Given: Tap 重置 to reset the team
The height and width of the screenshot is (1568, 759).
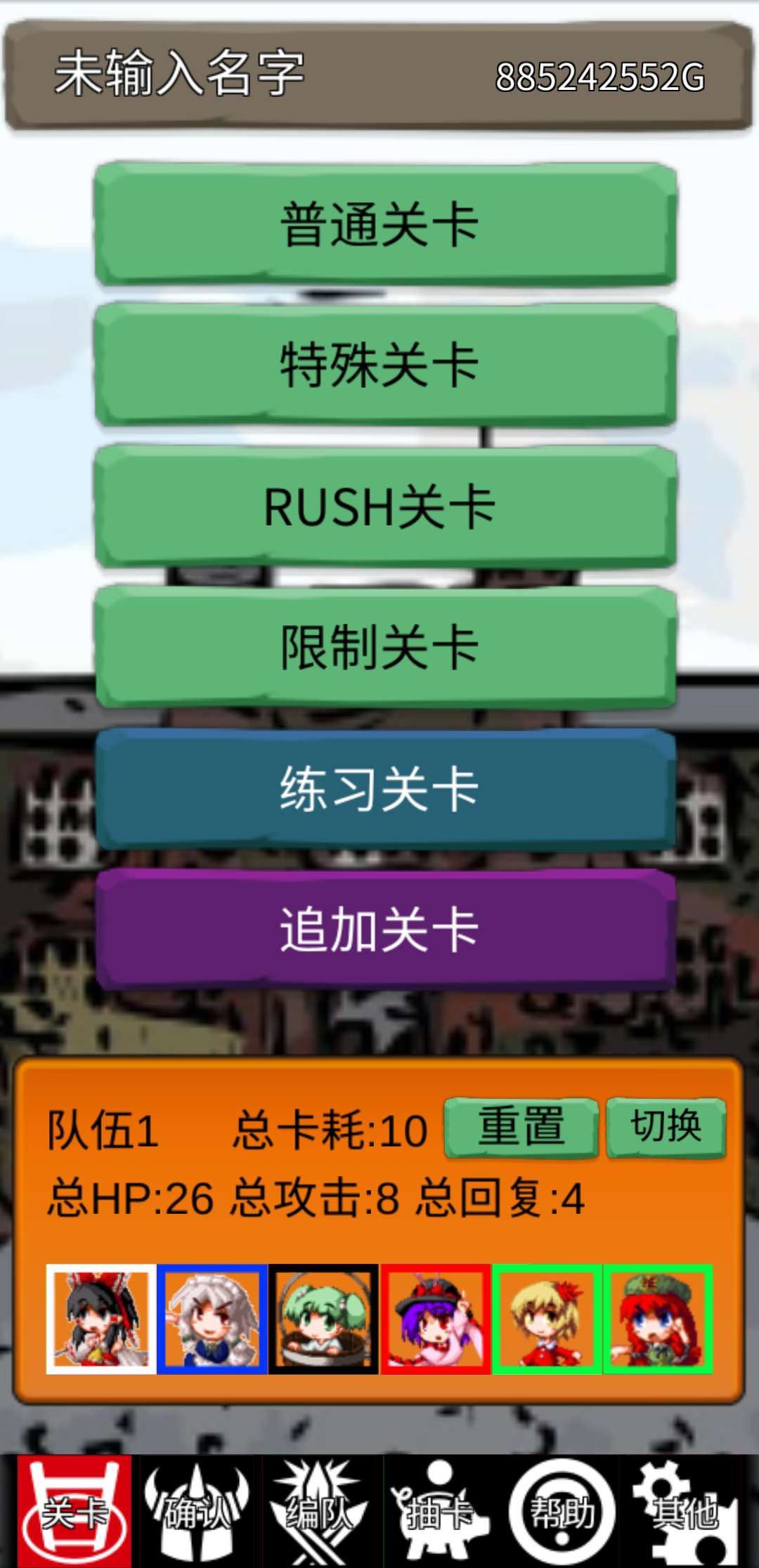Looking at the screenshot, I should pyautogui.click(x=521, y=1127).
